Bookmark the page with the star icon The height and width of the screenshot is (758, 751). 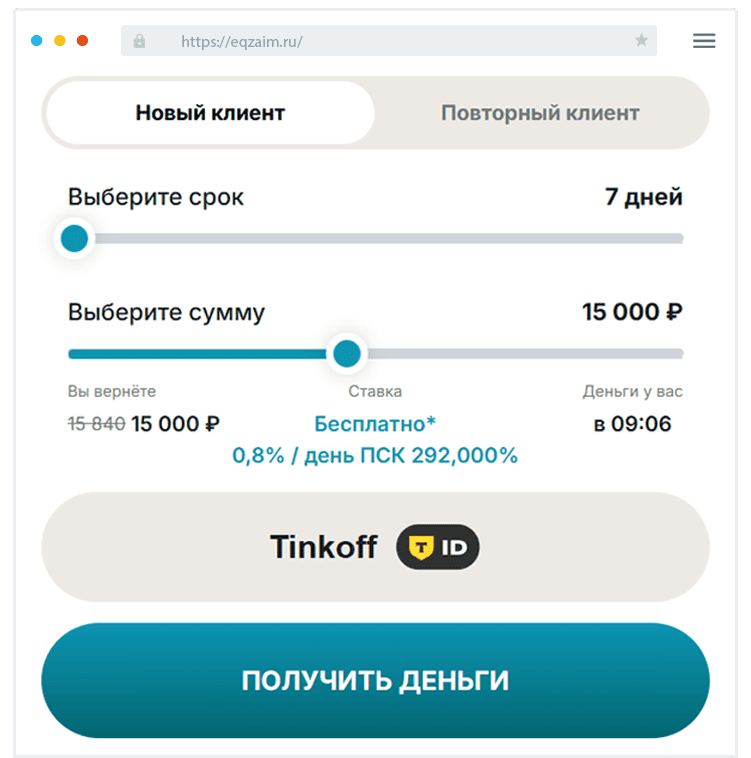click(641, 41)
